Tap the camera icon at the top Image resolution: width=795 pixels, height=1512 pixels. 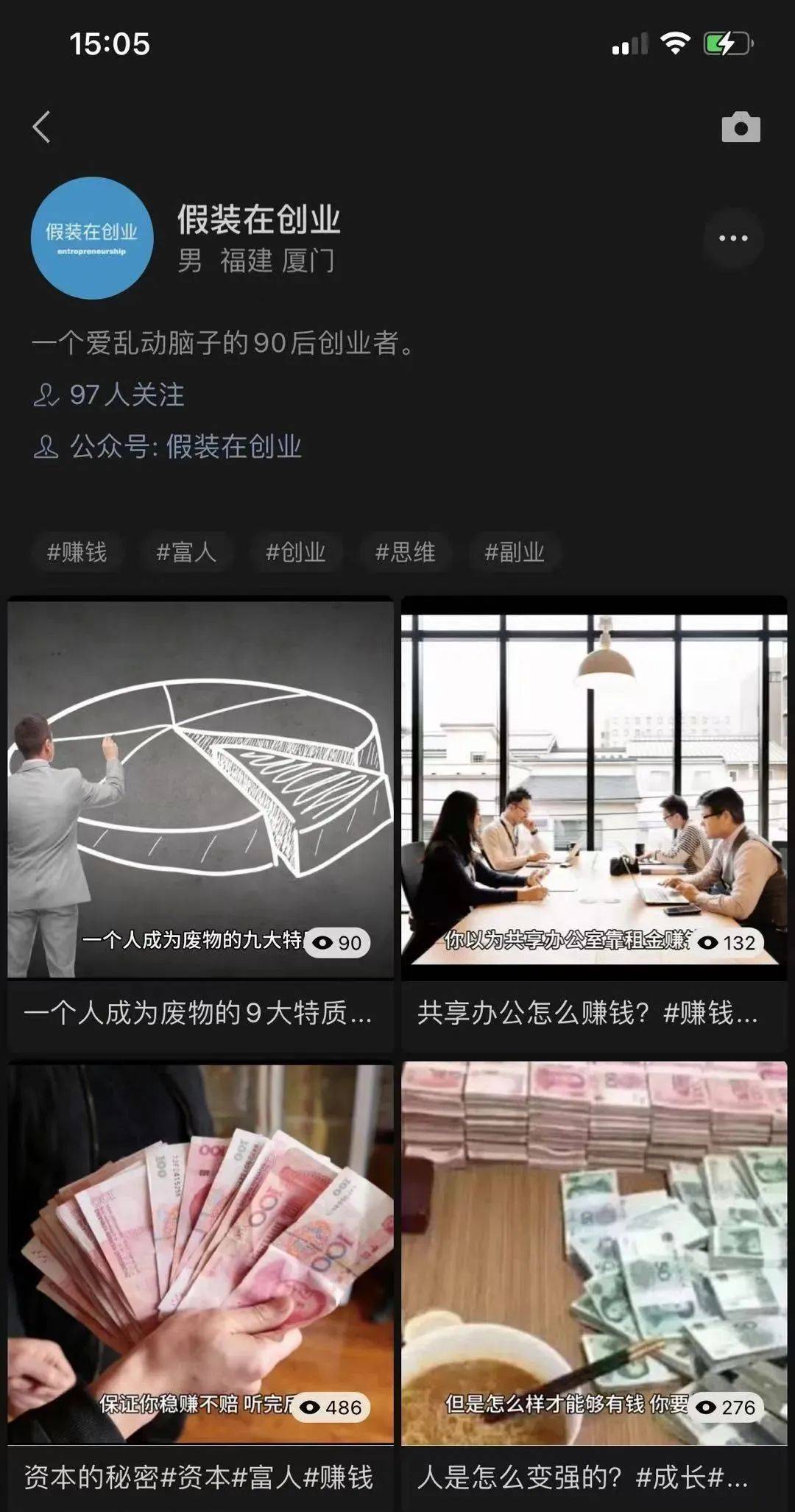(740, 128)
